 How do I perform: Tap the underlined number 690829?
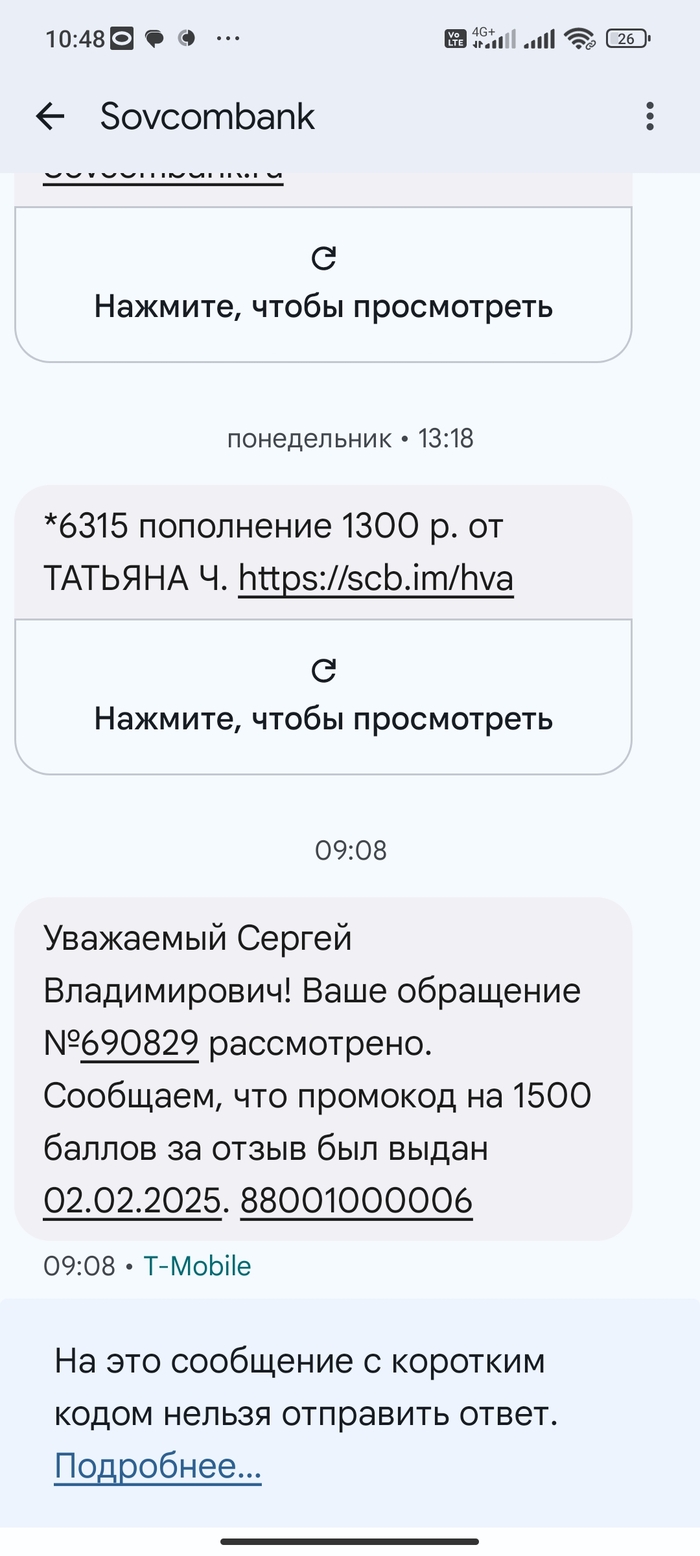(x=139, y=1044)
